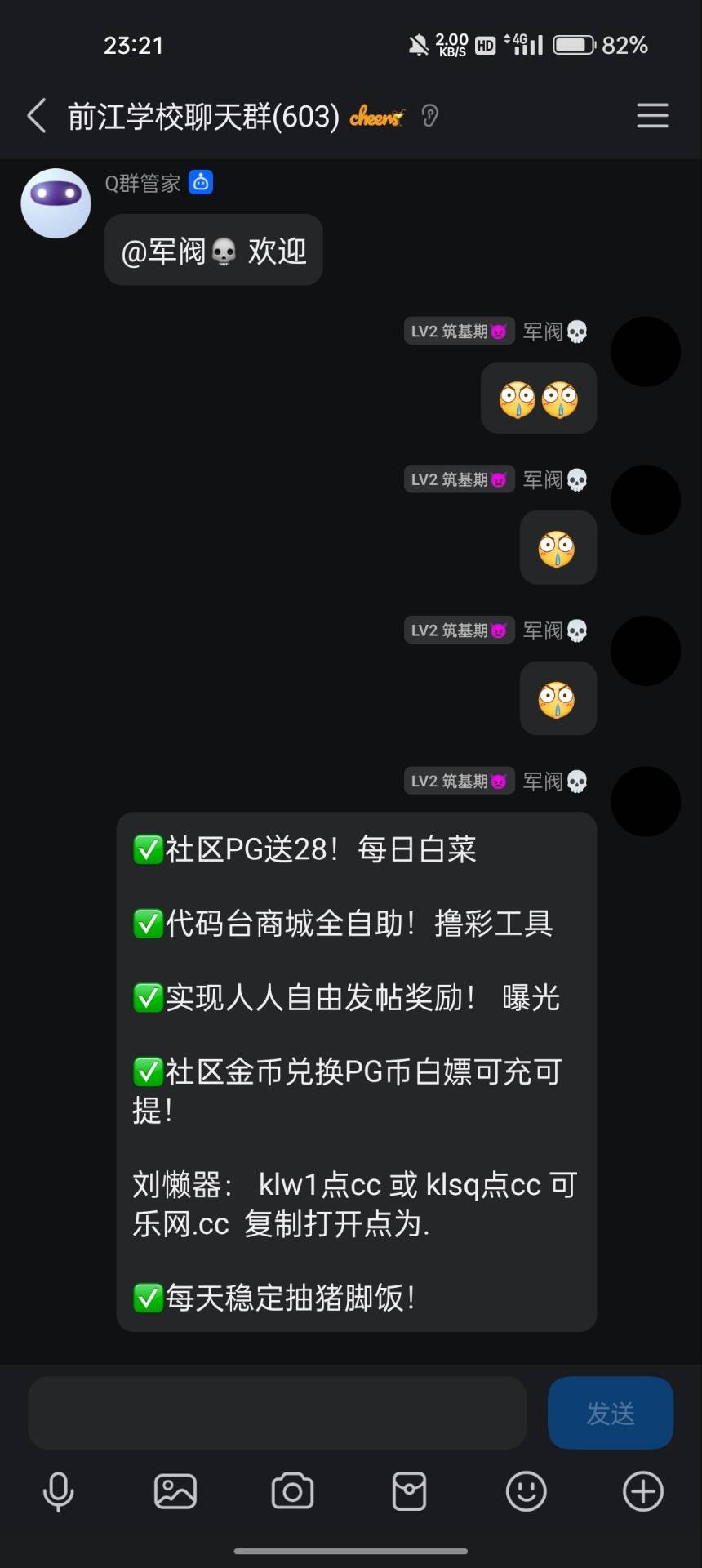Open Q群管家 profile avatar
Screen dimensions: 702x1568
tap(56, 203)
